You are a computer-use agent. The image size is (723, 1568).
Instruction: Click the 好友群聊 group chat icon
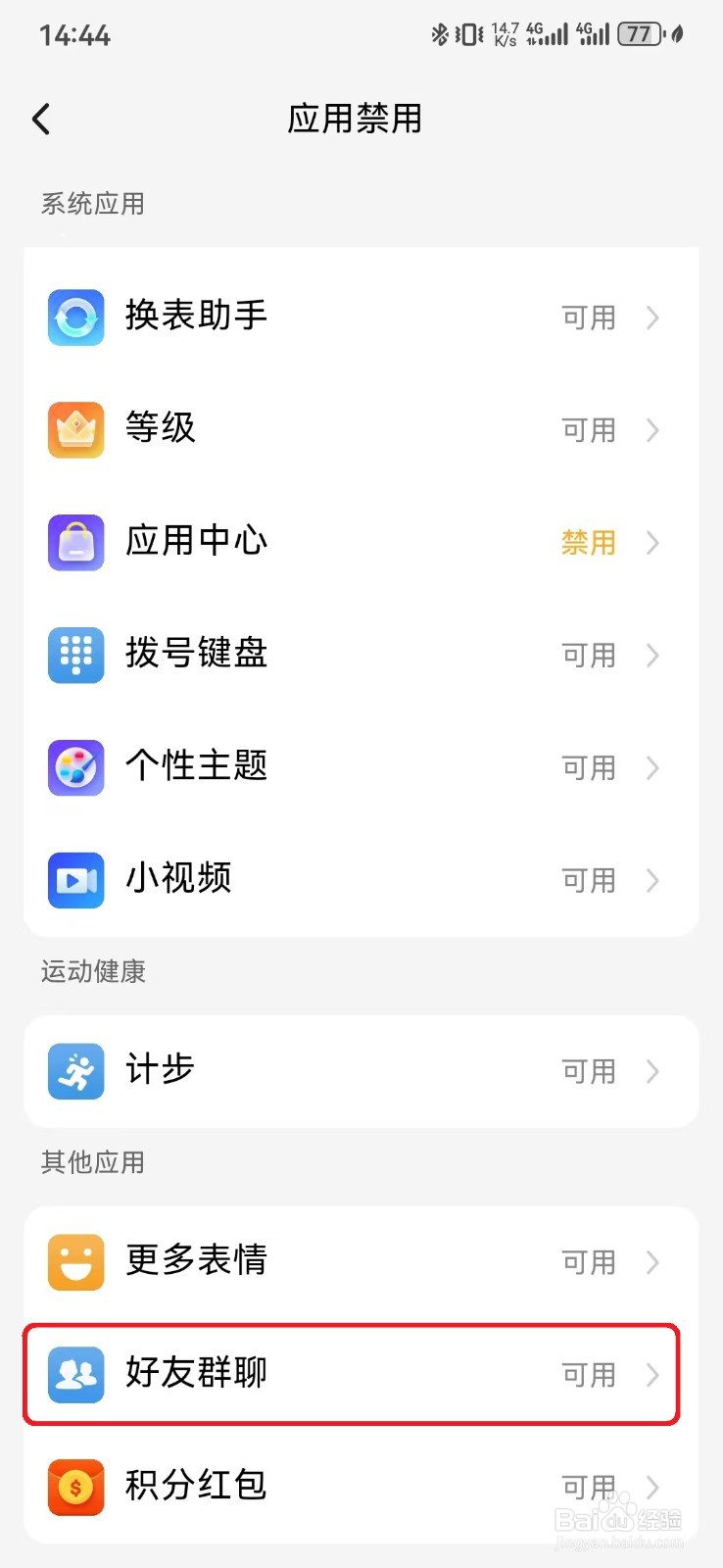pos(75,1375)
